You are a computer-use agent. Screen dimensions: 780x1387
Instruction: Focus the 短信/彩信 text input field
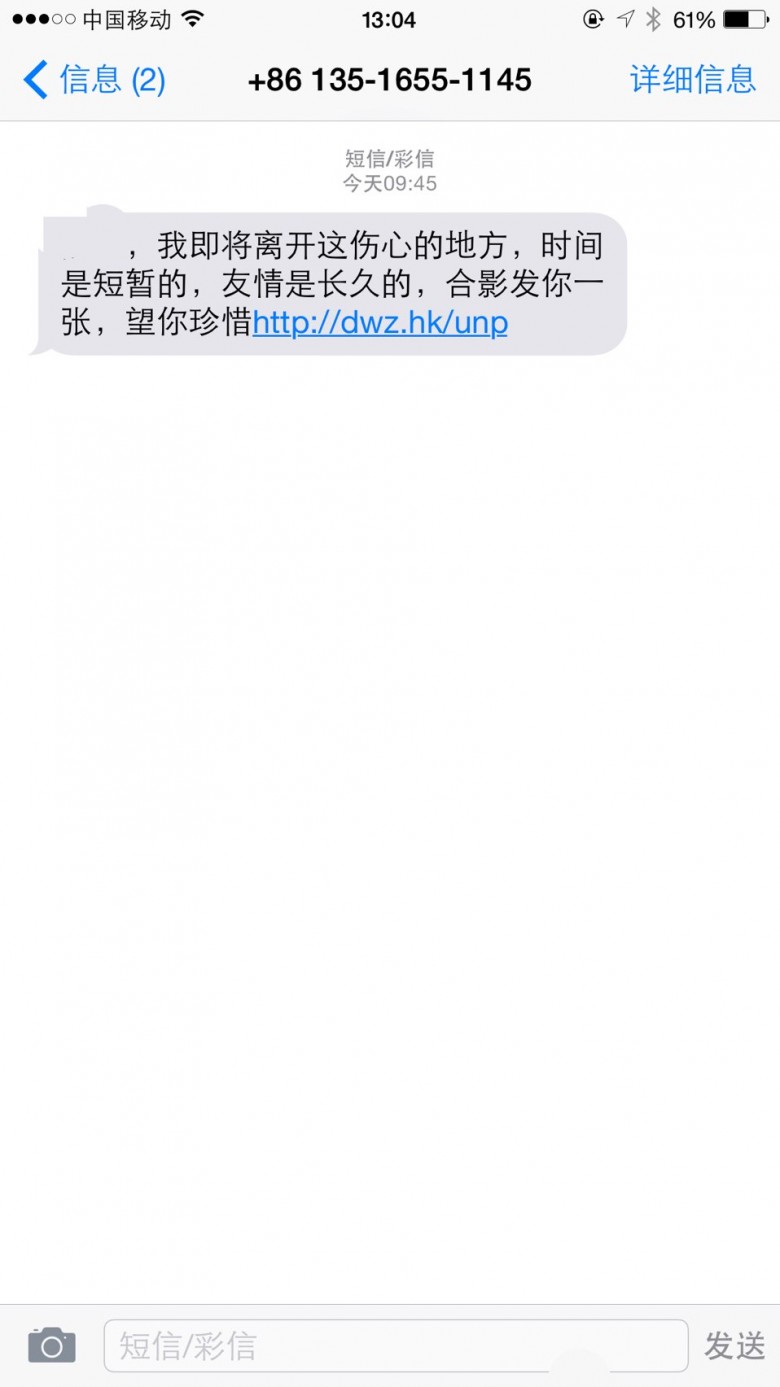click(395, 1345)
